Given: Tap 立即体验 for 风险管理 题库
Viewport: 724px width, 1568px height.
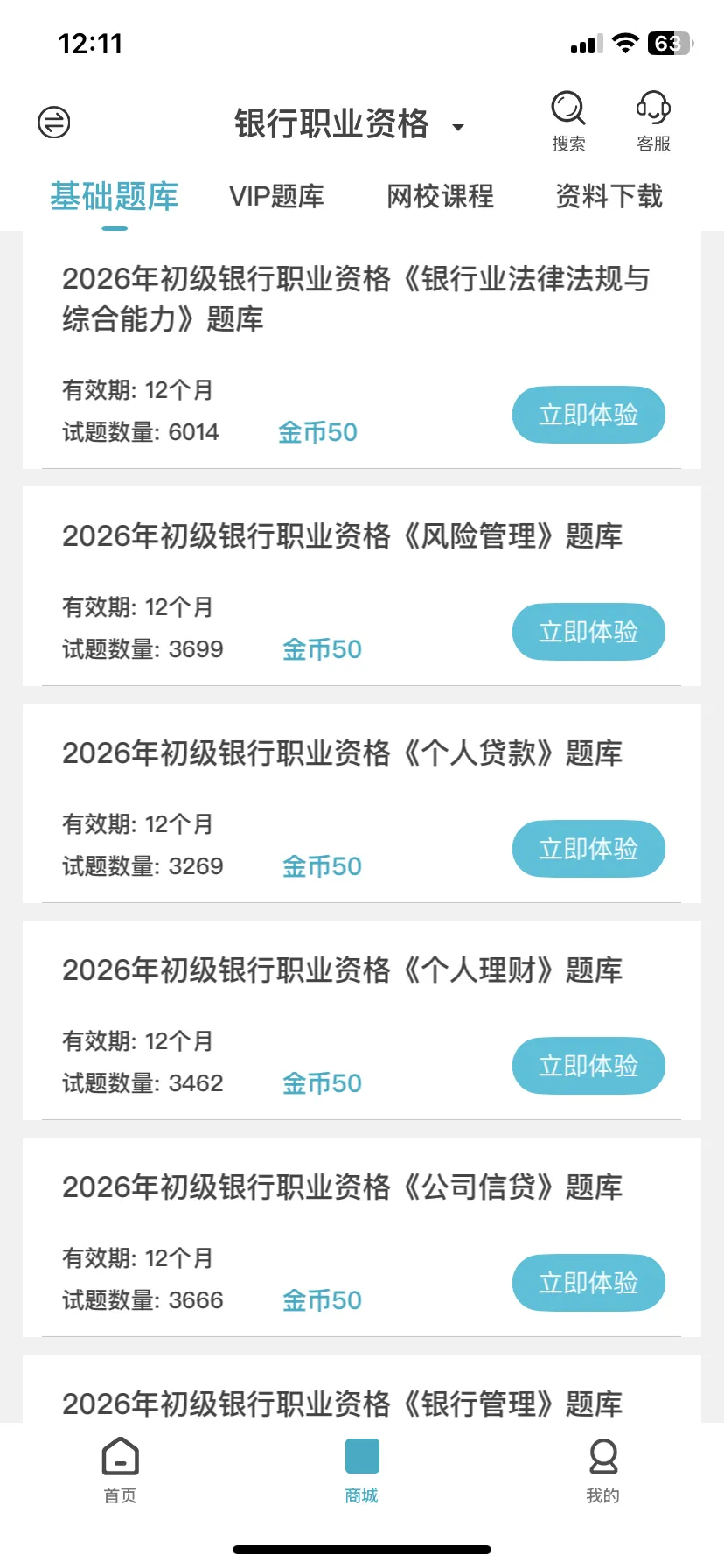Looking at the screenshot, I should tap(588, 632).
